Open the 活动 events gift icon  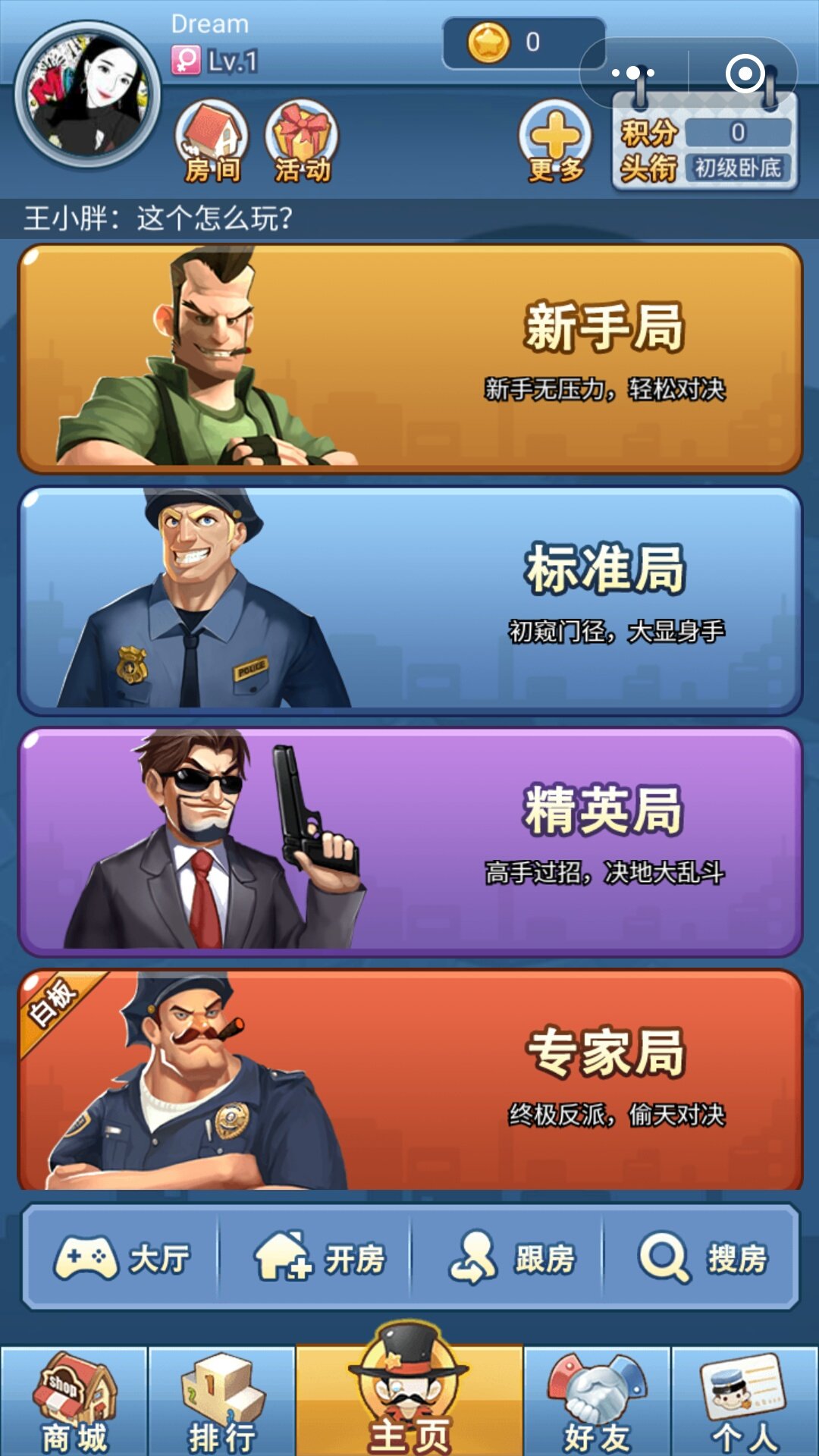[302, 142]
